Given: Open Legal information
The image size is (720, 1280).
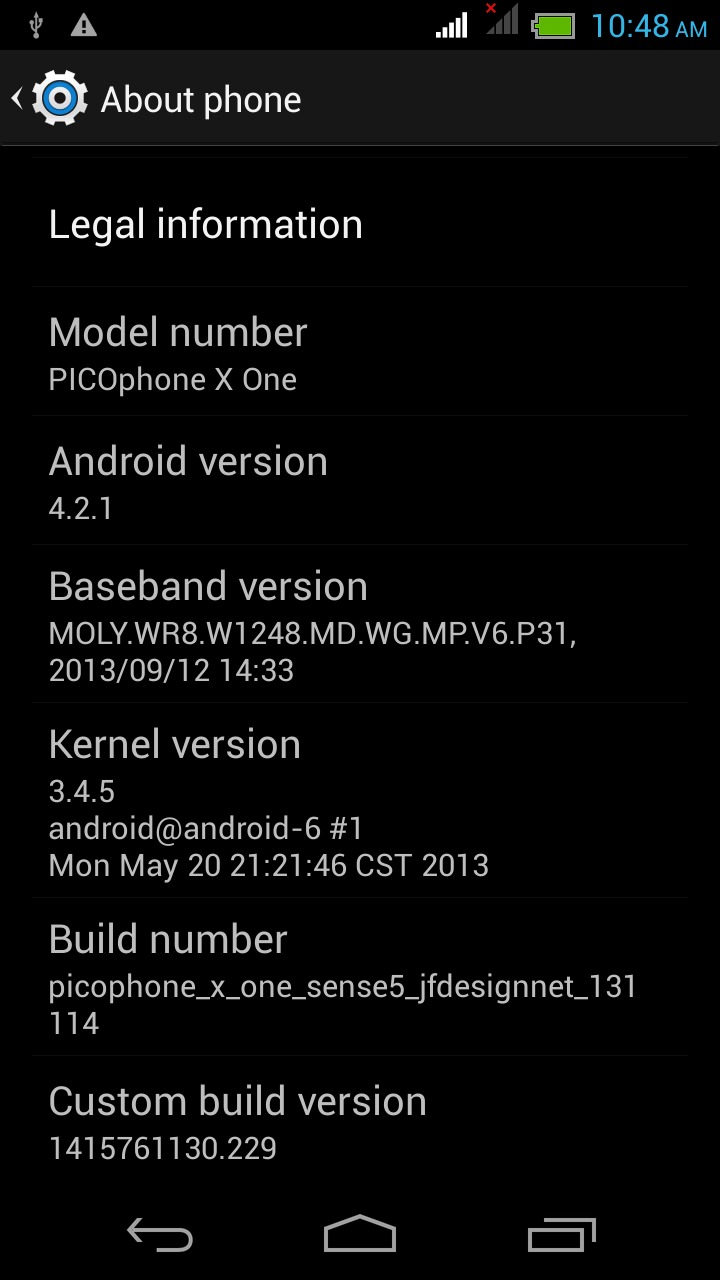Looking at the screenshot, I should [360, 223].
